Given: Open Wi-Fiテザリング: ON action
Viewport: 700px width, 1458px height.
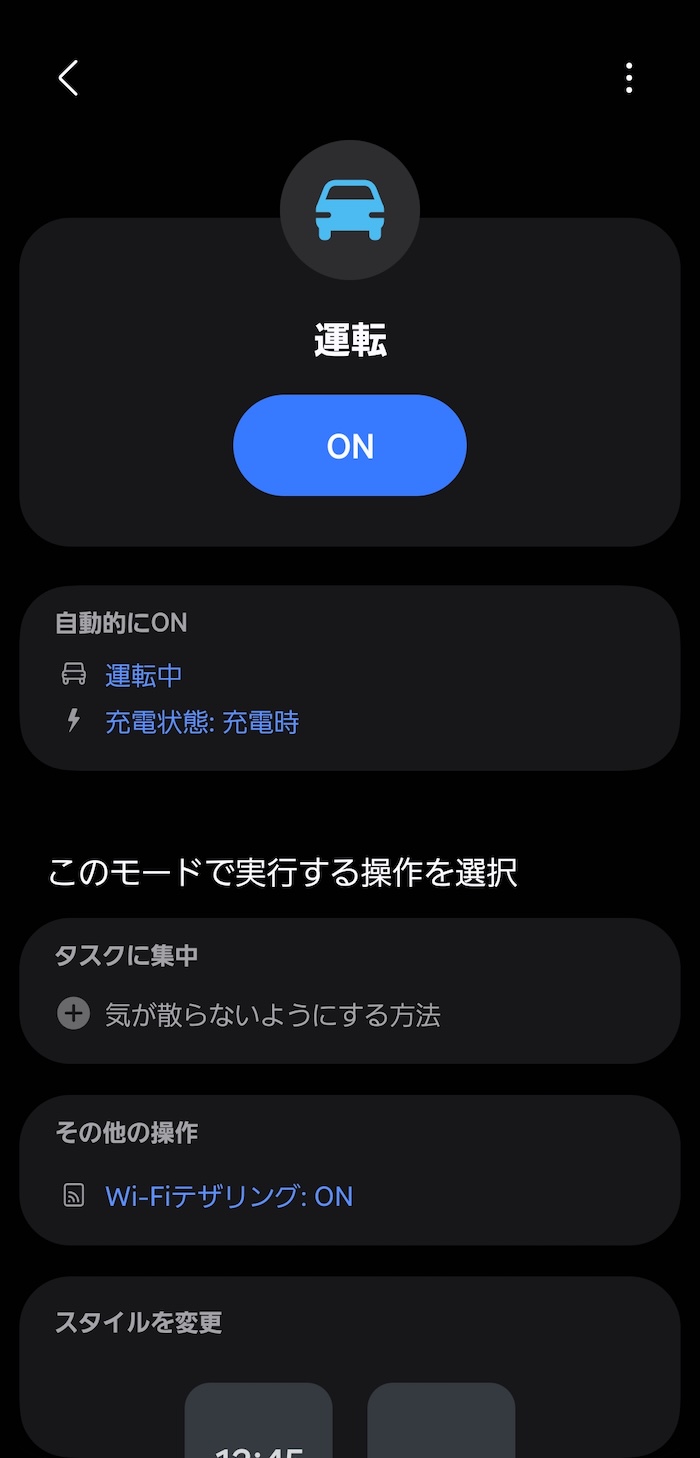Looking at the screenshot, I should [x=229, y=1196].
